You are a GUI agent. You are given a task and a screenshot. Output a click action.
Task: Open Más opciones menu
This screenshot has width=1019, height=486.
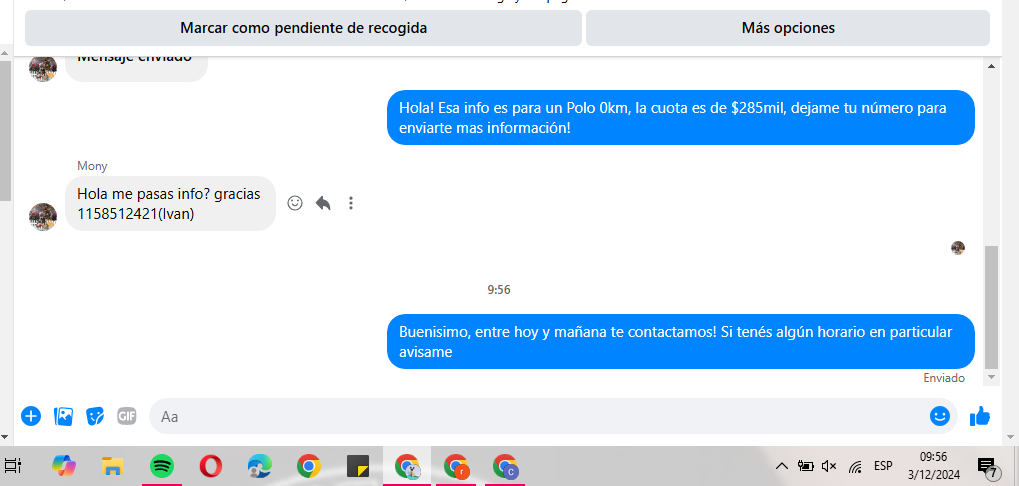pos(787,28)
